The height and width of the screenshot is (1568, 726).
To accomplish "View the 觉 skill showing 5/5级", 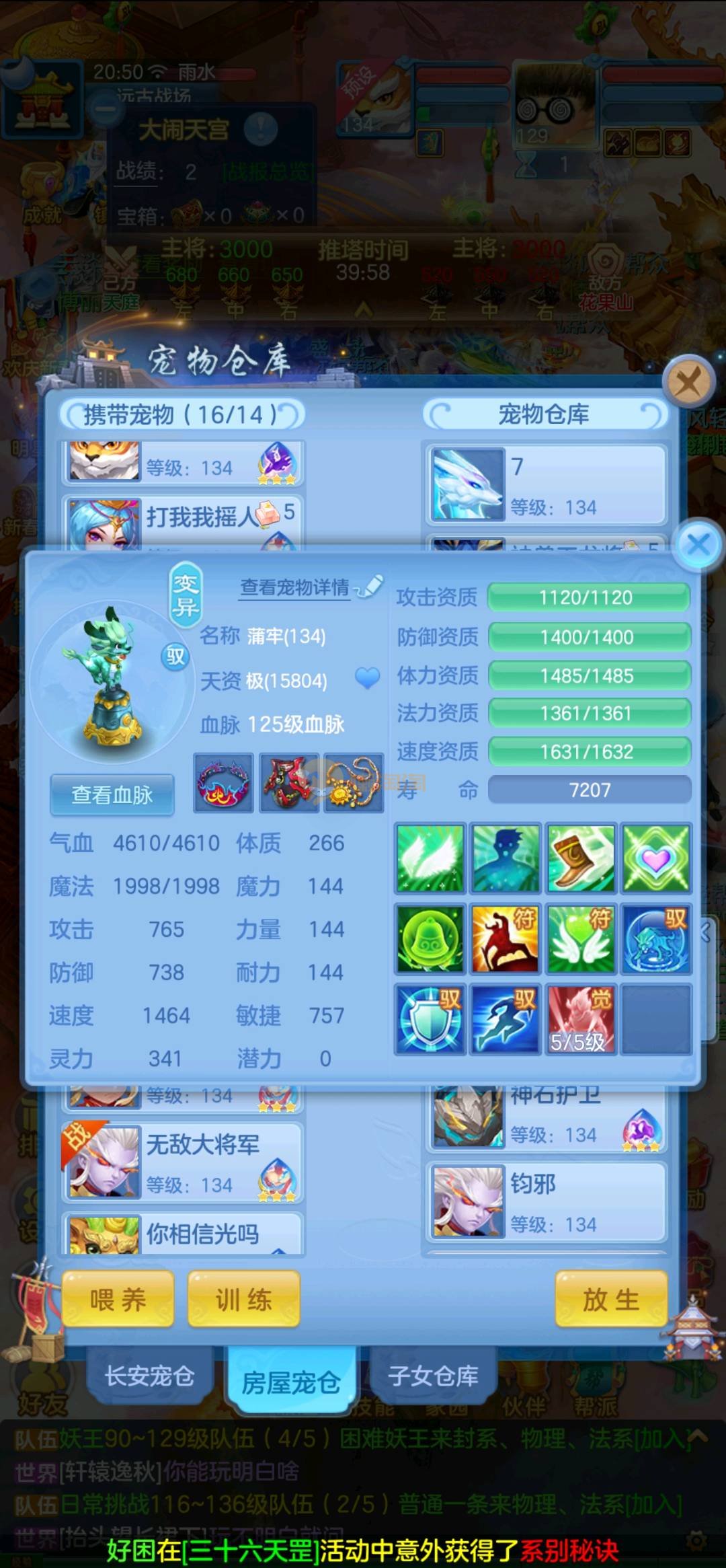I will [x=581, y=1018].
